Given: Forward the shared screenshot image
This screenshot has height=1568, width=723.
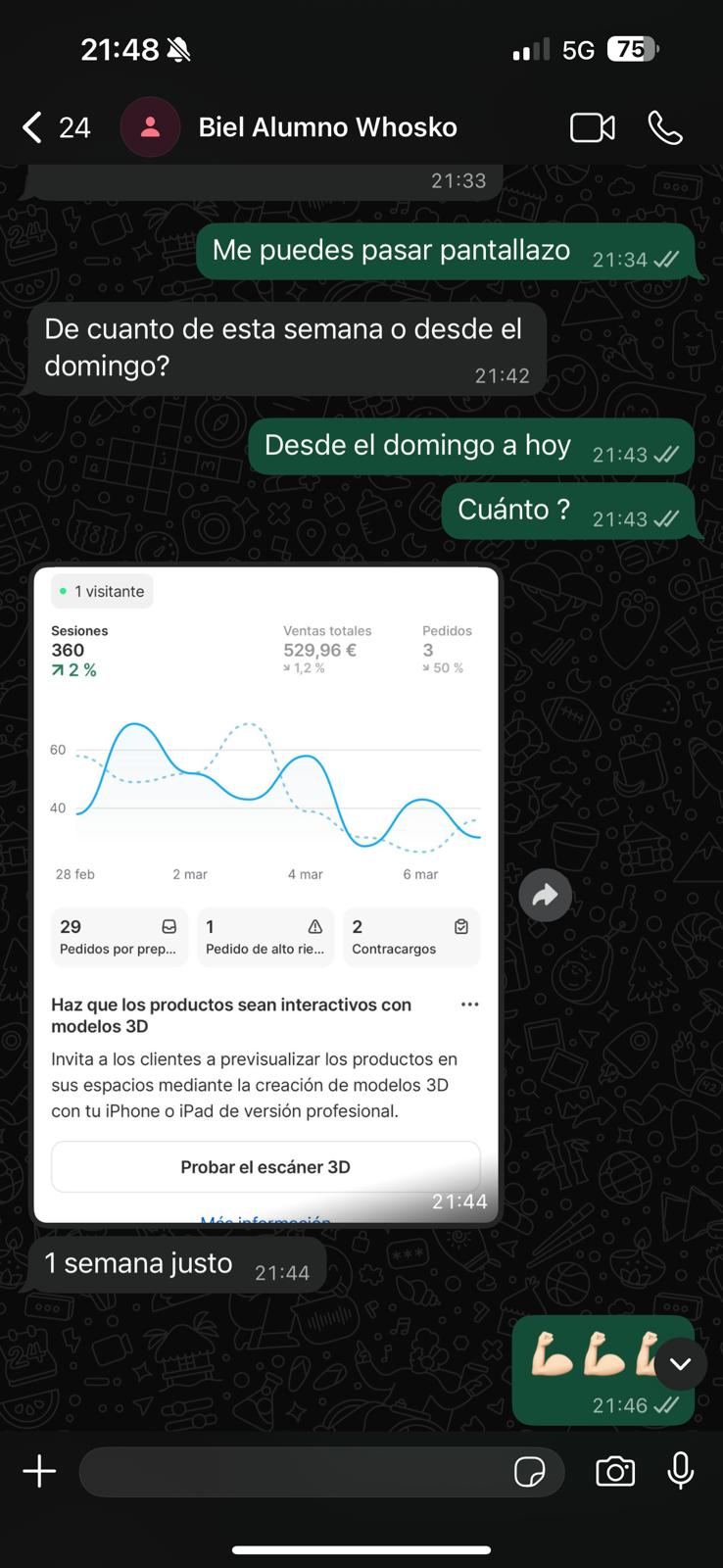Looking at the screenshot, I should (546, 894).
